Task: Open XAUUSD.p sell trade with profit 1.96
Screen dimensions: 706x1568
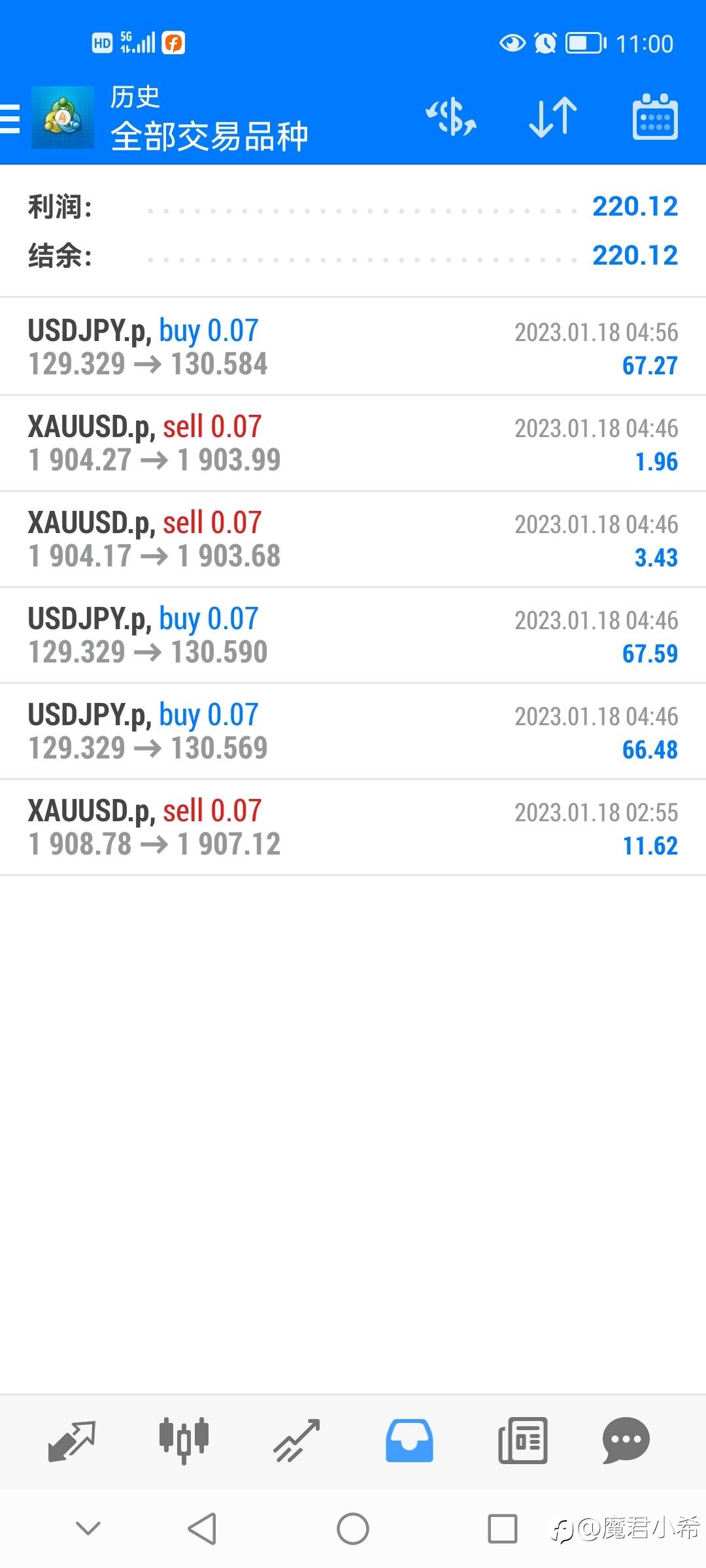Action: pyautogui.click(x=353, y=443)
